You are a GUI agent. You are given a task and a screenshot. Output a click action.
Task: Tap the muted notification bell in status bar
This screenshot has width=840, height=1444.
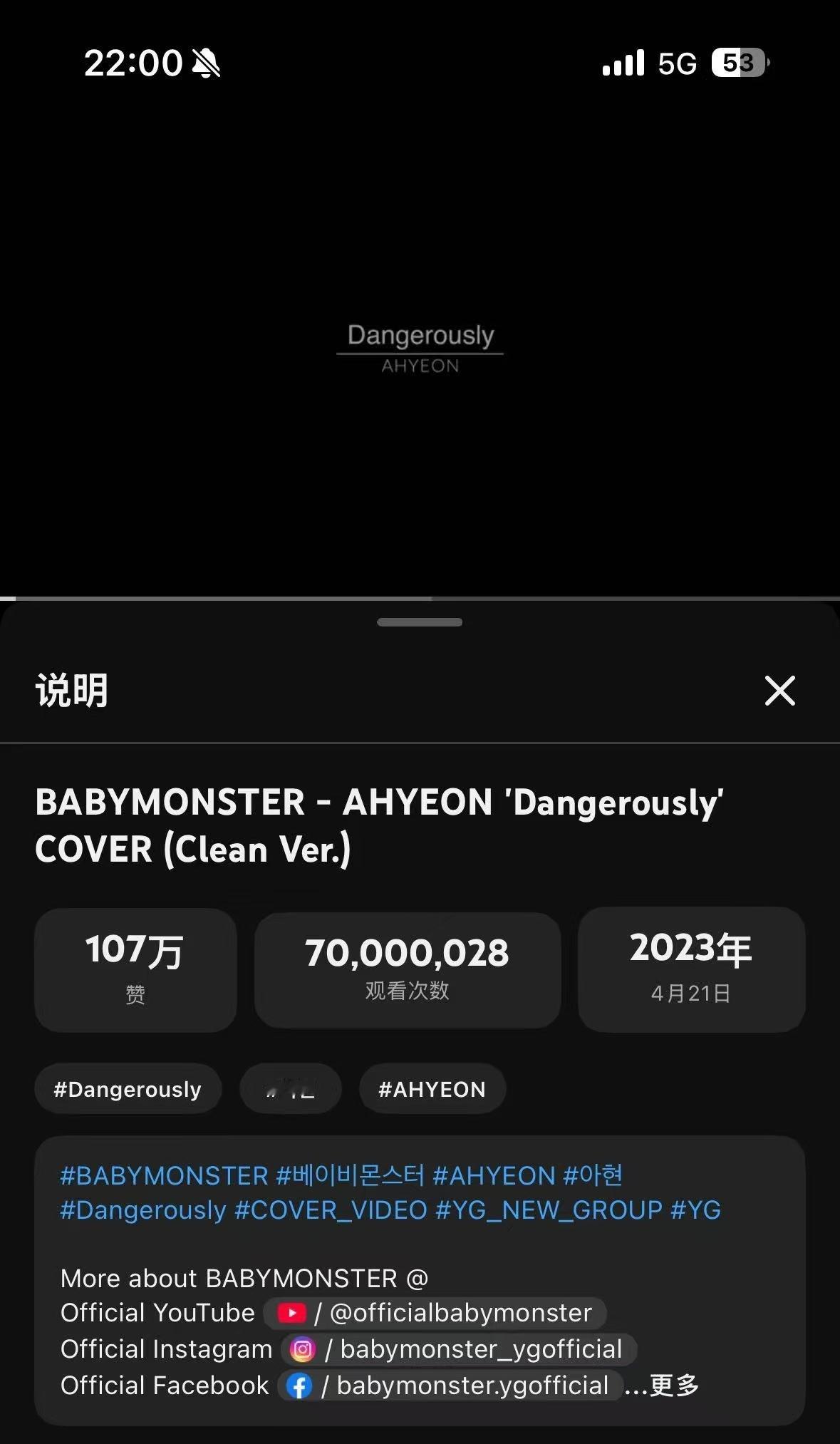[x=205, y=63]
